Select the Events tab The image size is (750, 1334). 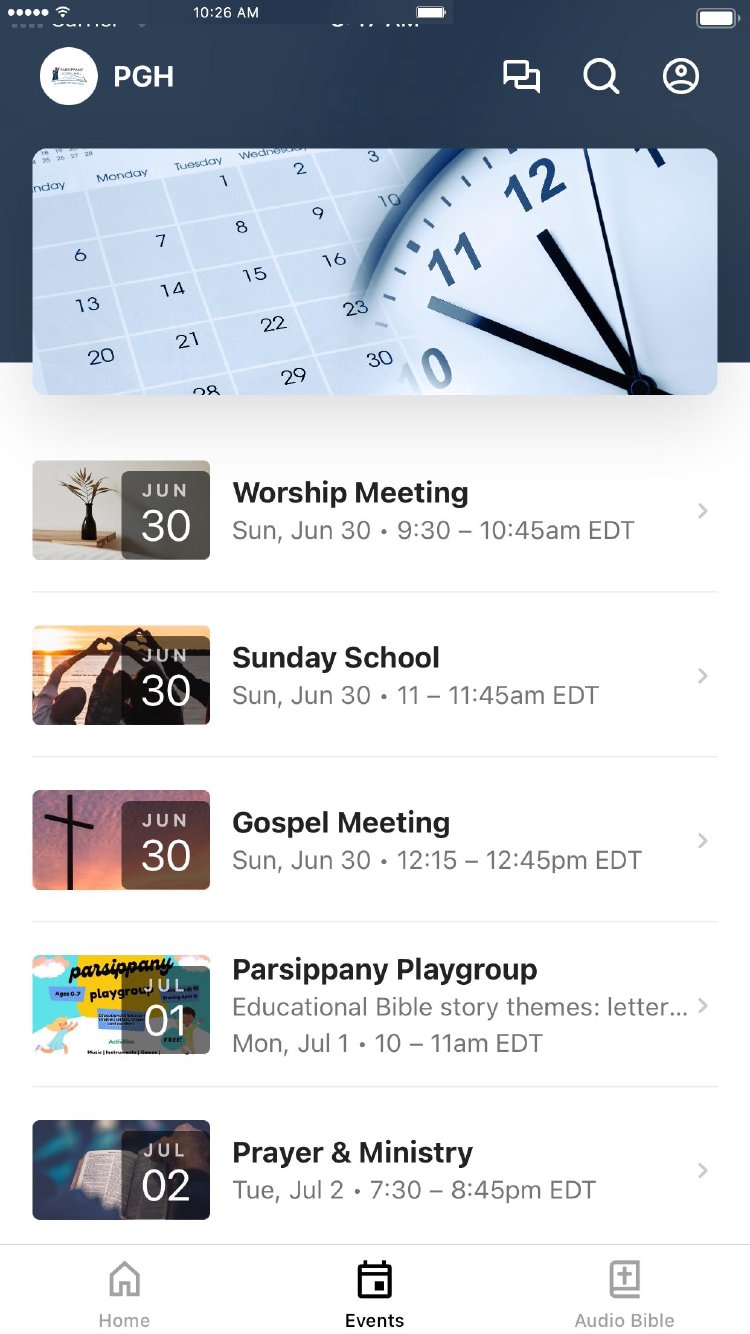(x=374, y=1292)
